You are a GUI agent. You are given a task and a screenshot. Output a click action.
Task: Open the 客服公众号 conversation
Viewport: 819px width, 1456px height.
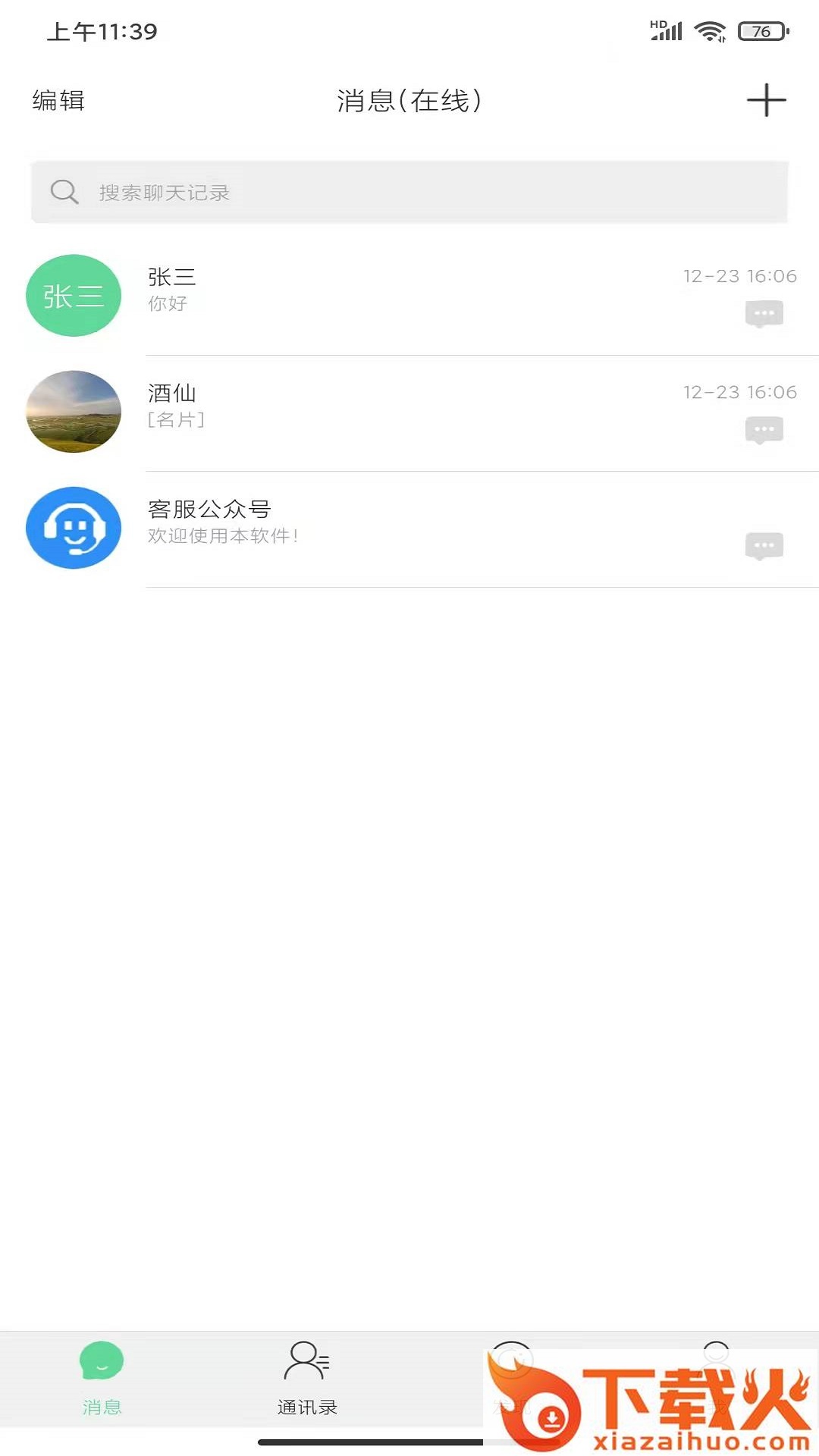pyautogui.click(x=409, y=528)
